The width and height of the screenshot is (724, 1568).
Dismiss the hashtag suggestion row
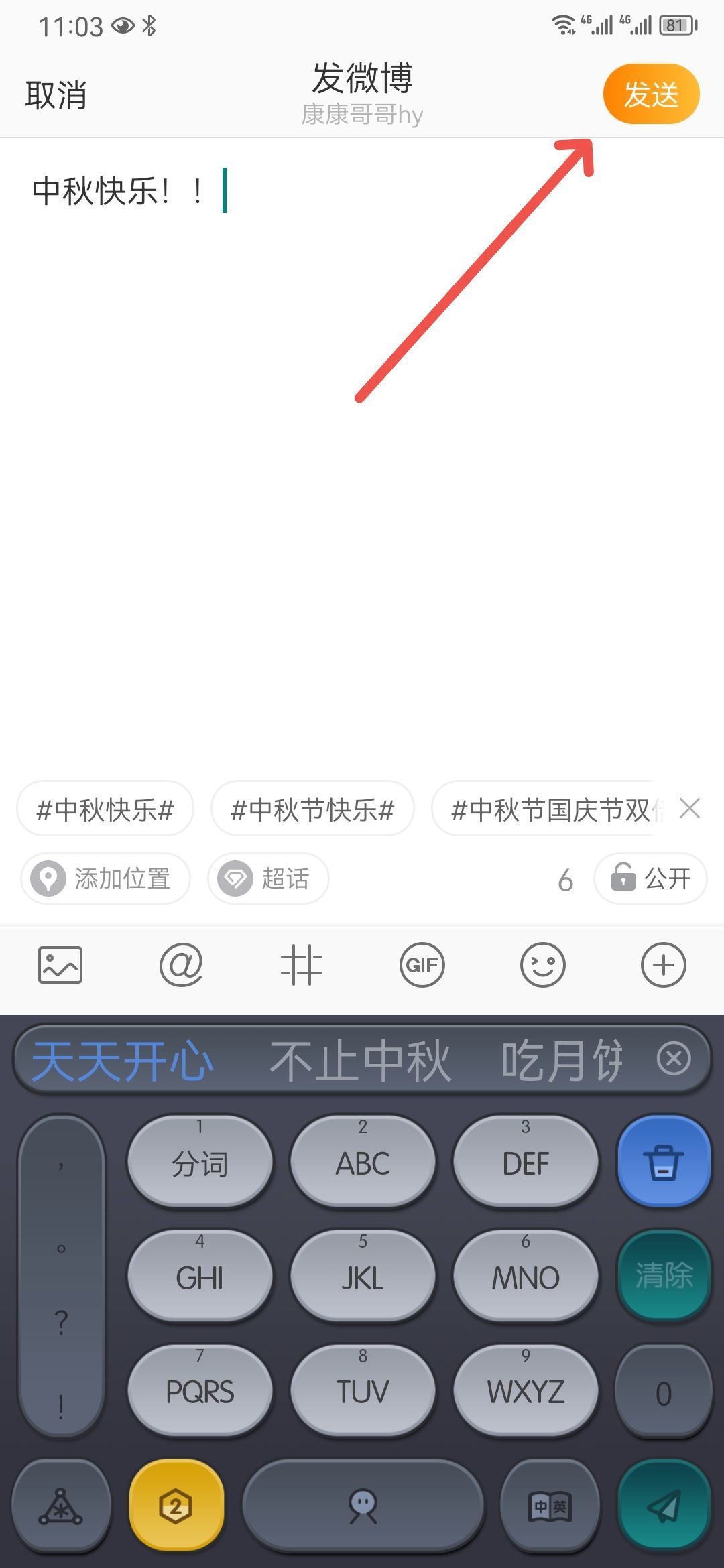coord(690,808)
